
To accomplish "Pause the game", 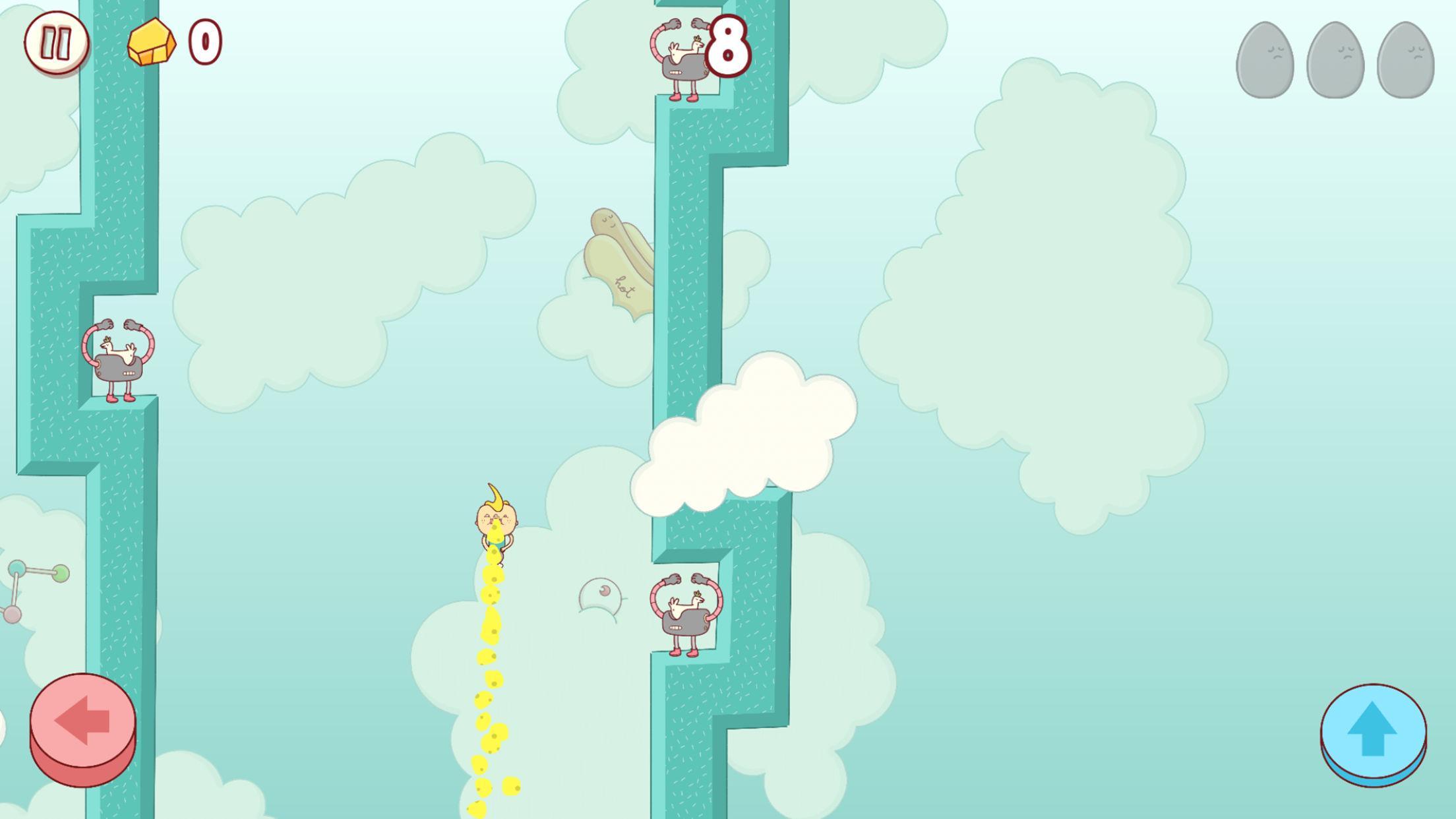I will [x=56, y=42].
